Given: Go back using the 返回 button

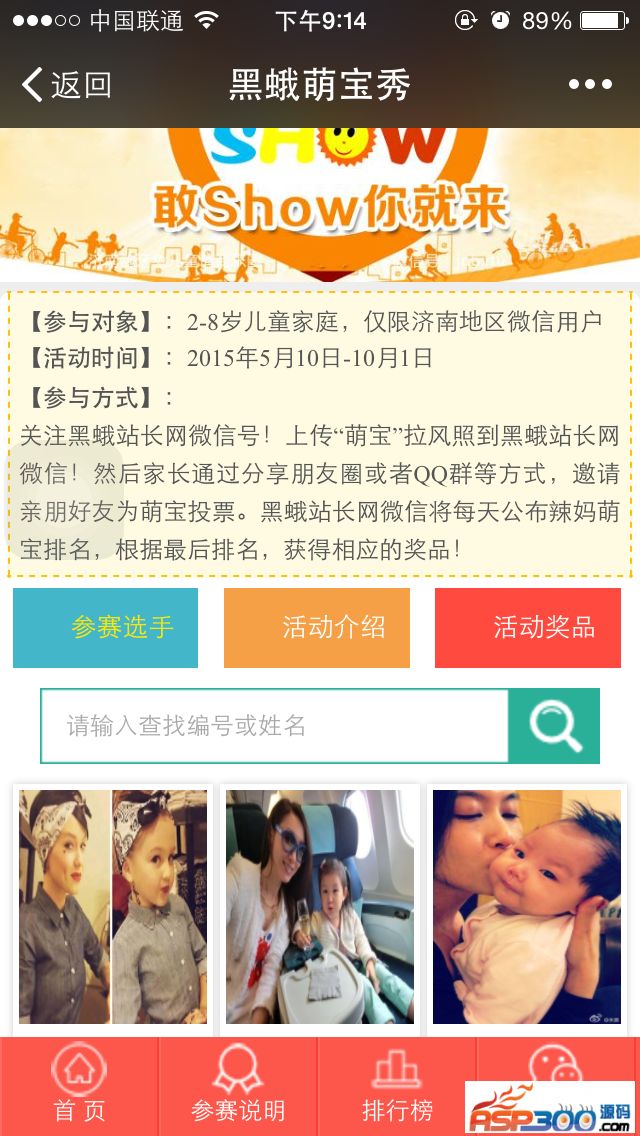Looking at the screenshot, I should click(66, 85).
